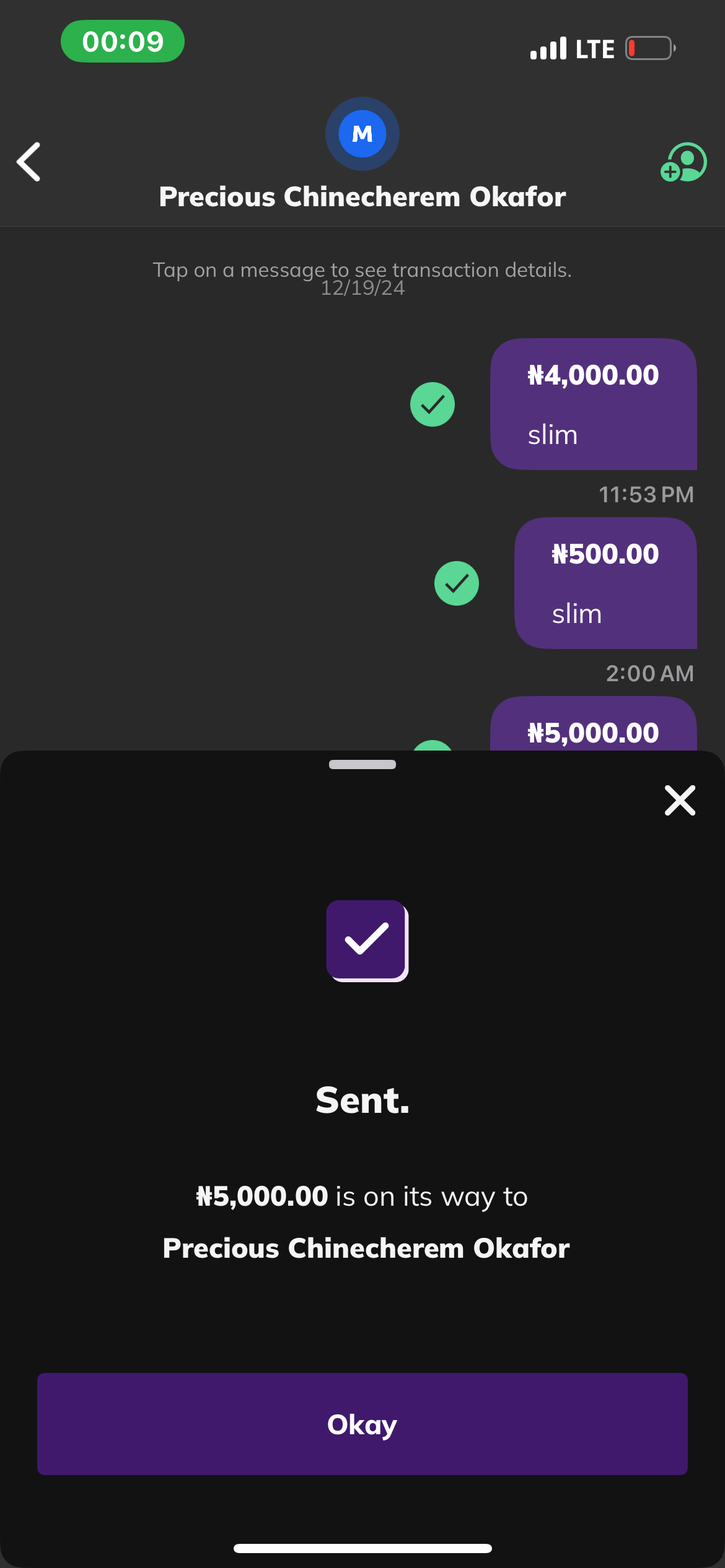
Task: Open the ₦500.00 slim transaction details
Action: click(605, 583)
